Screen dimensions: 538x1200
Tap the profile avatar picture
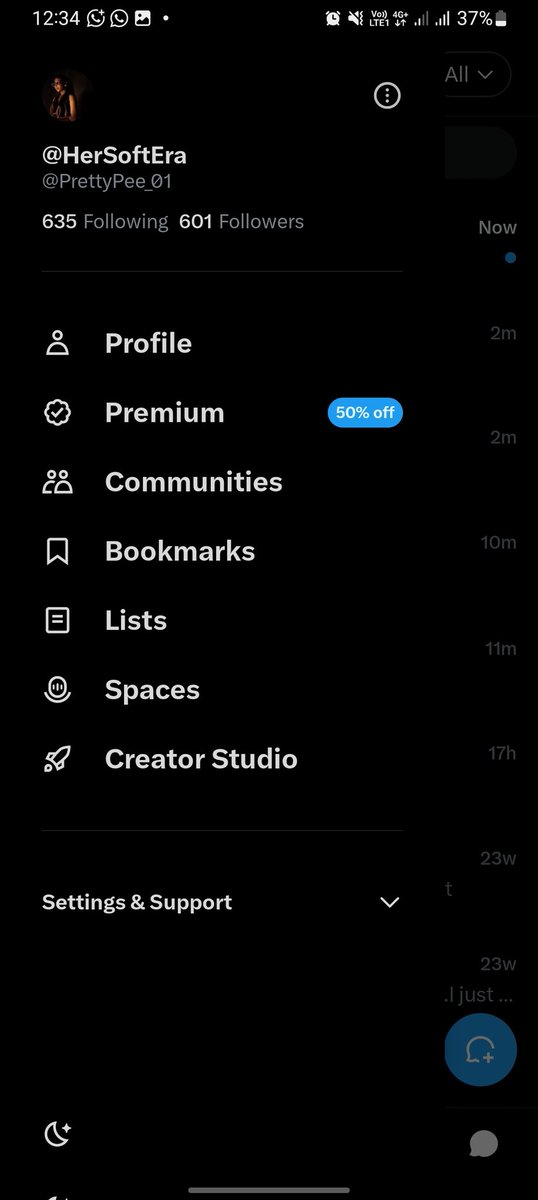(67, 96)
